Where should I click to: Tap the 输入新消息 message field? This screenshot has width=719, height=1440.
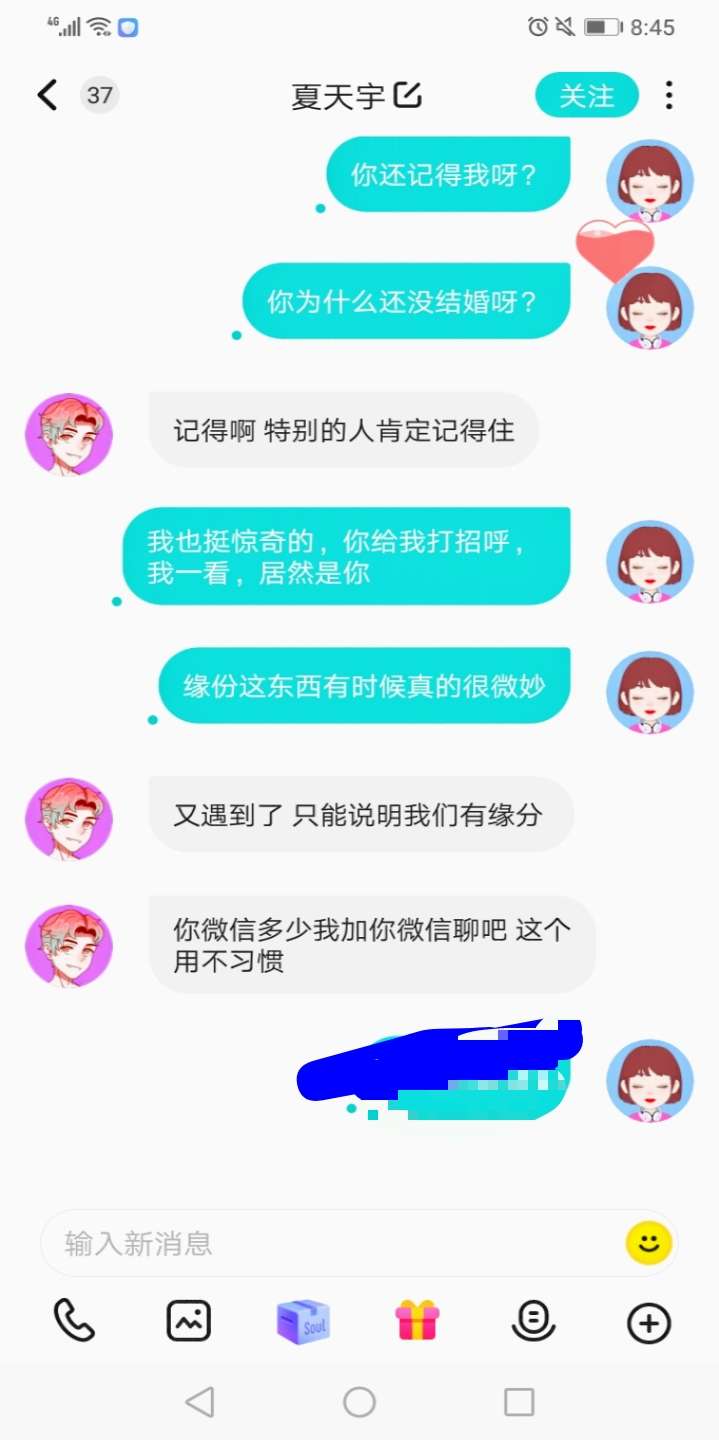330,1243
